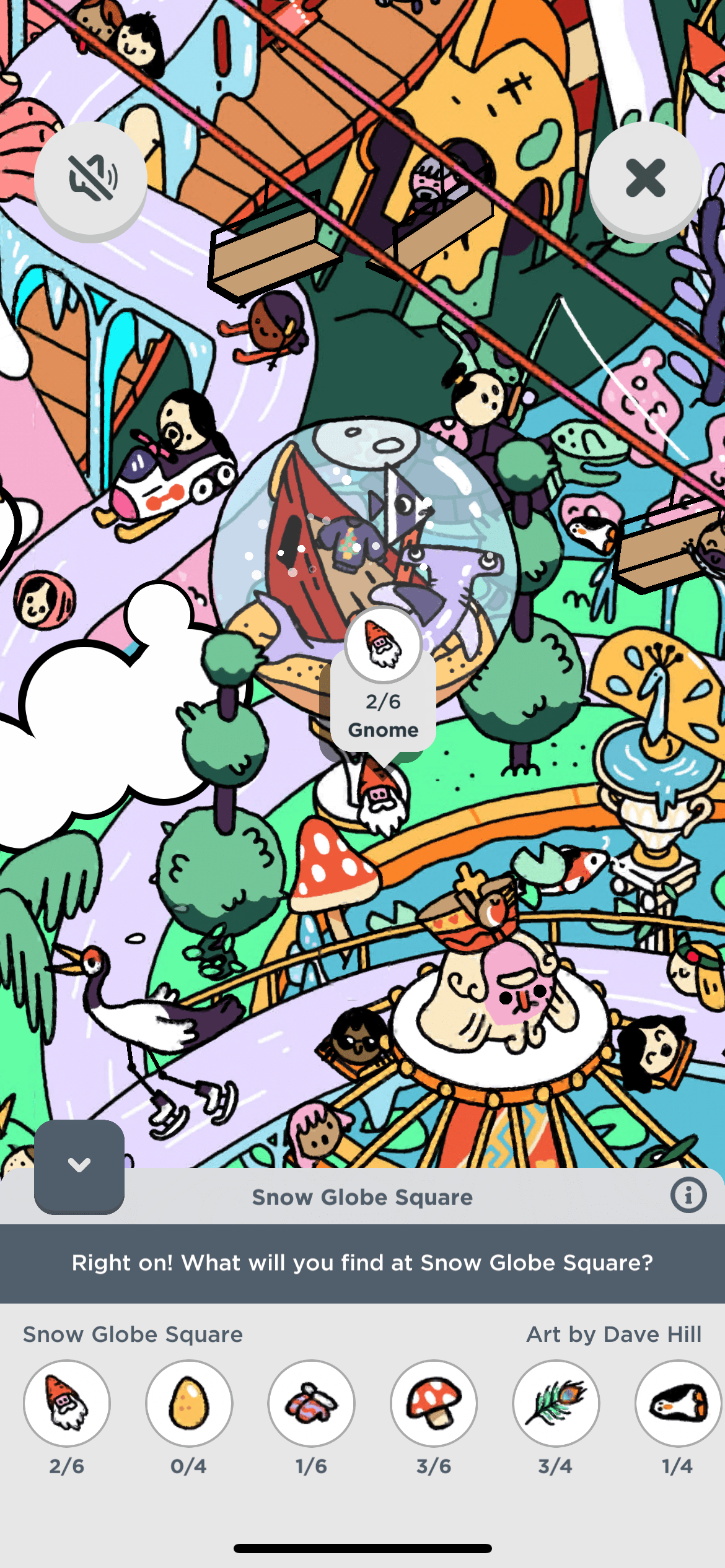725x1568 pixels.
Task: Select the gnome item showing 2/6
Action: click(67, 1403)
